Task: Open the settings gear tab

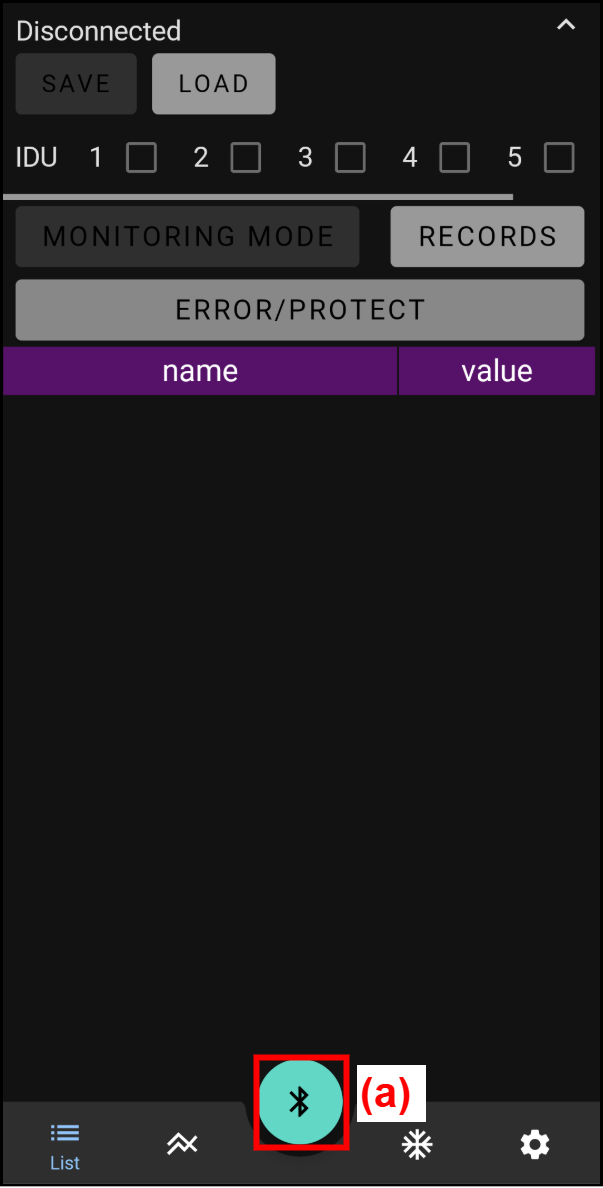Action: [535, 1145]
